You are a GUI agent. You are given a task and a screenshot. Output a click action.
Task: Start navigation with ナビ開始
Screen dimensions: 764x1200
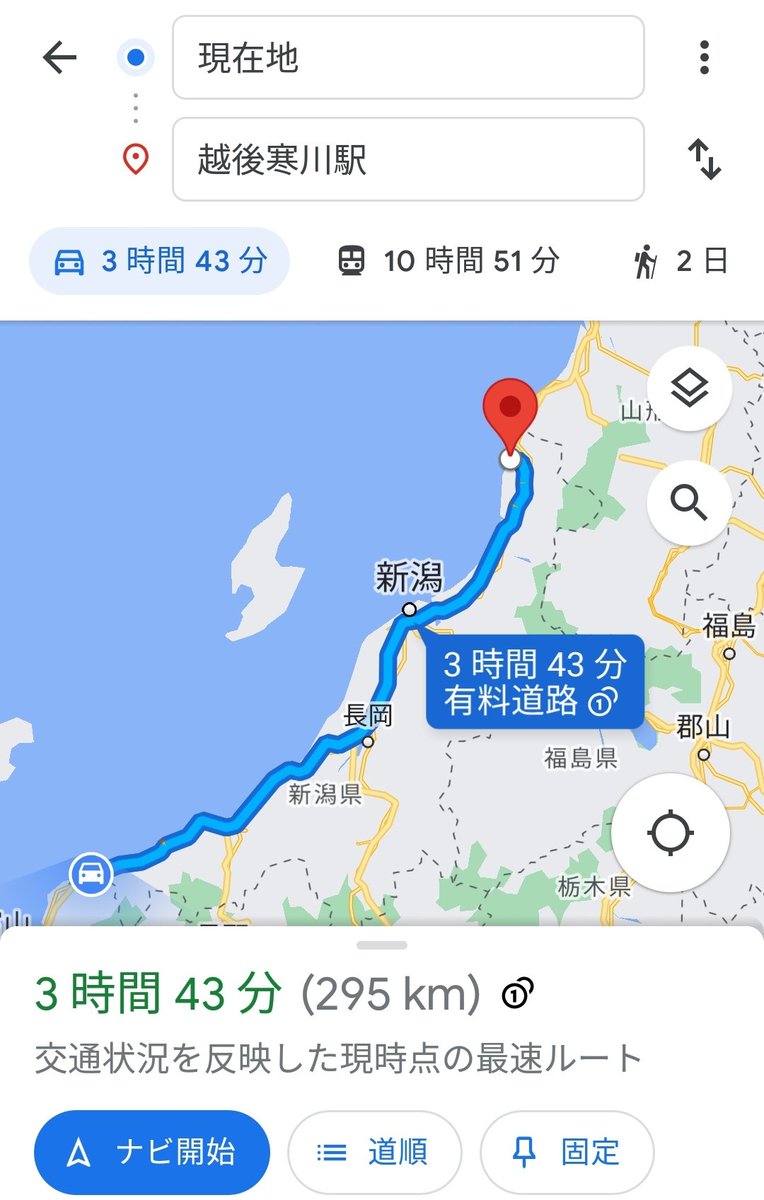pyautogui.click(x=151, y=1152)
